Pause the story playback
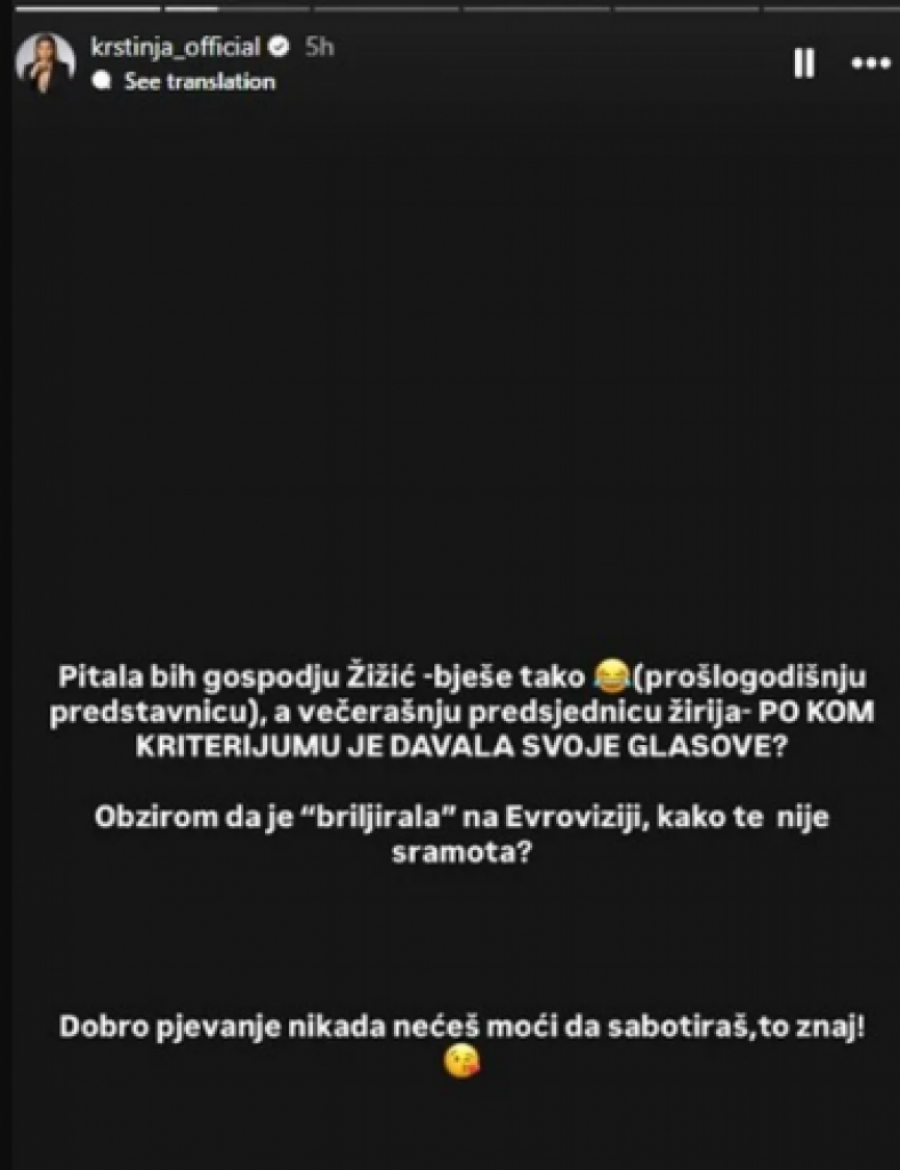This screenshot has height=1170, width=900. pos(804,63)
